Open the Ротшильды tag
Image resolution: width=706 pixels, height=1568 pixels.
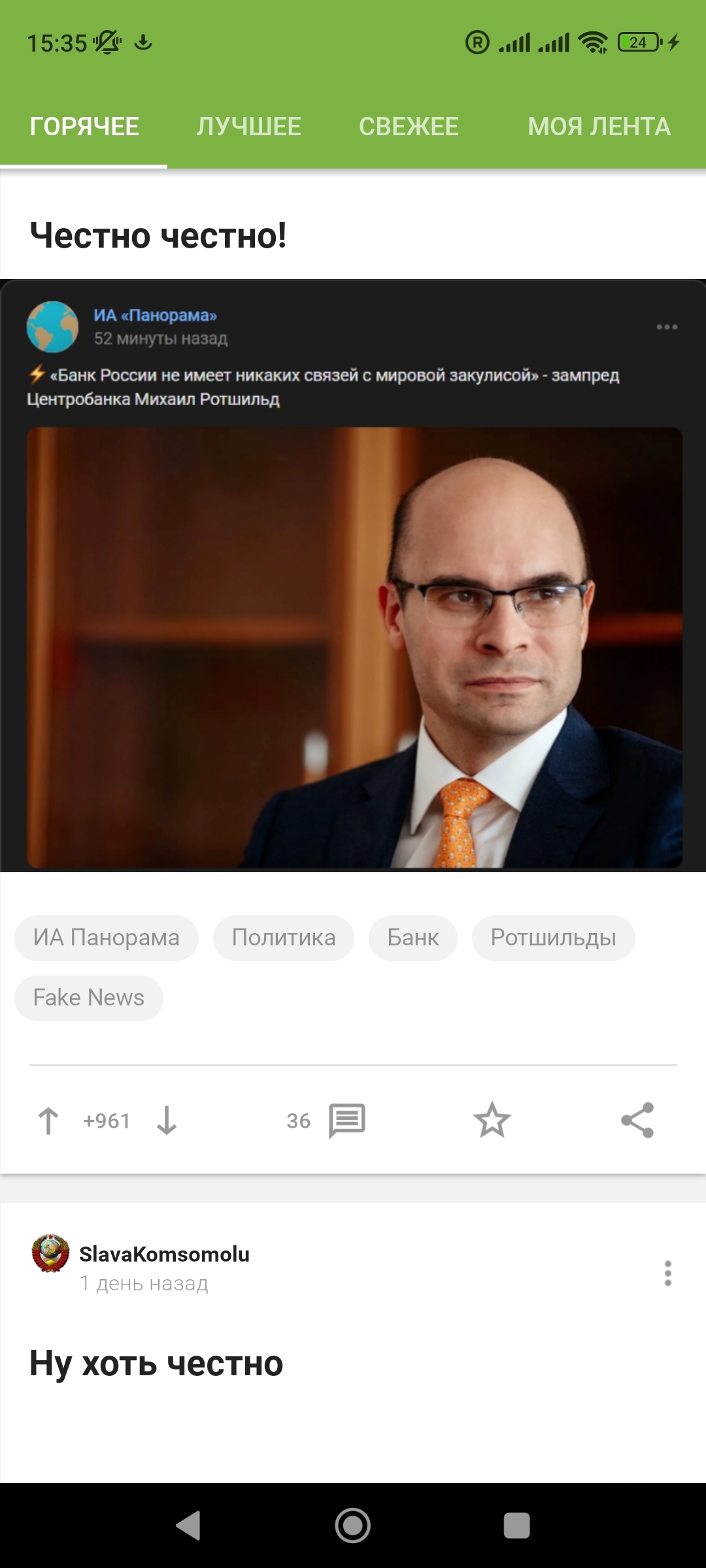tap(553, 938)
